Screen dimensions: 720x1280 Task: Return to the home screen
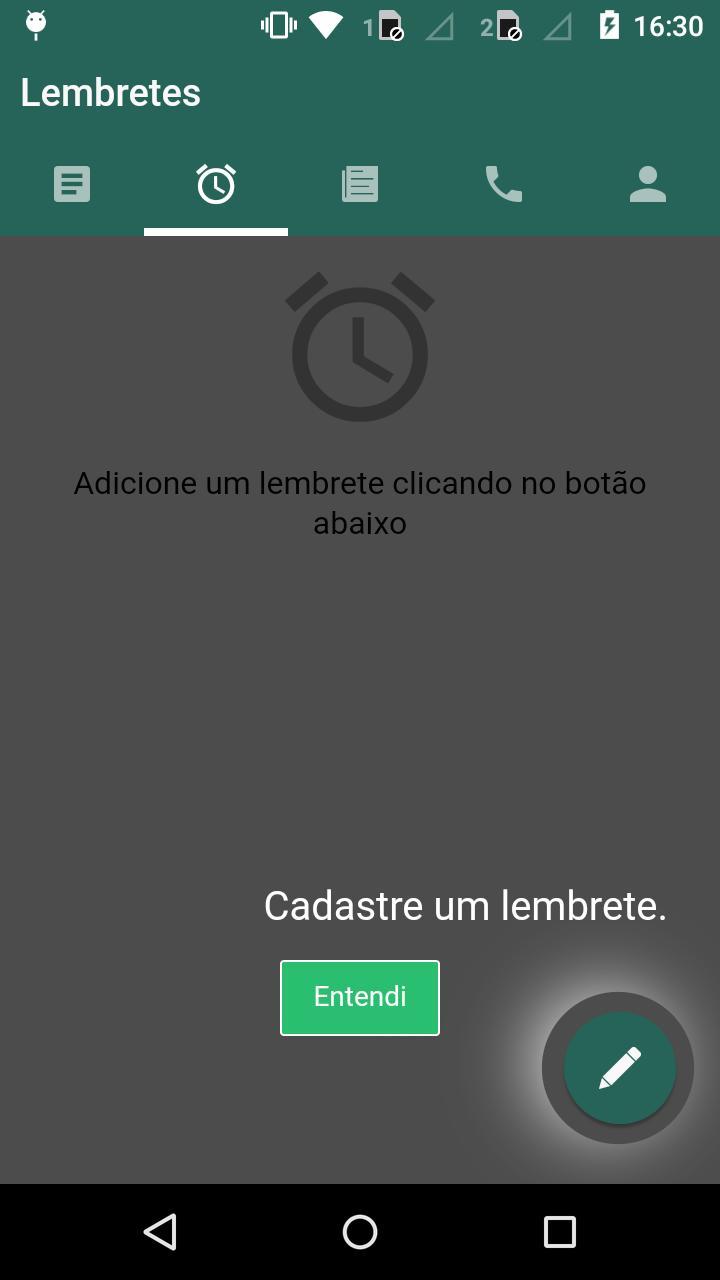coord(360,1232)
